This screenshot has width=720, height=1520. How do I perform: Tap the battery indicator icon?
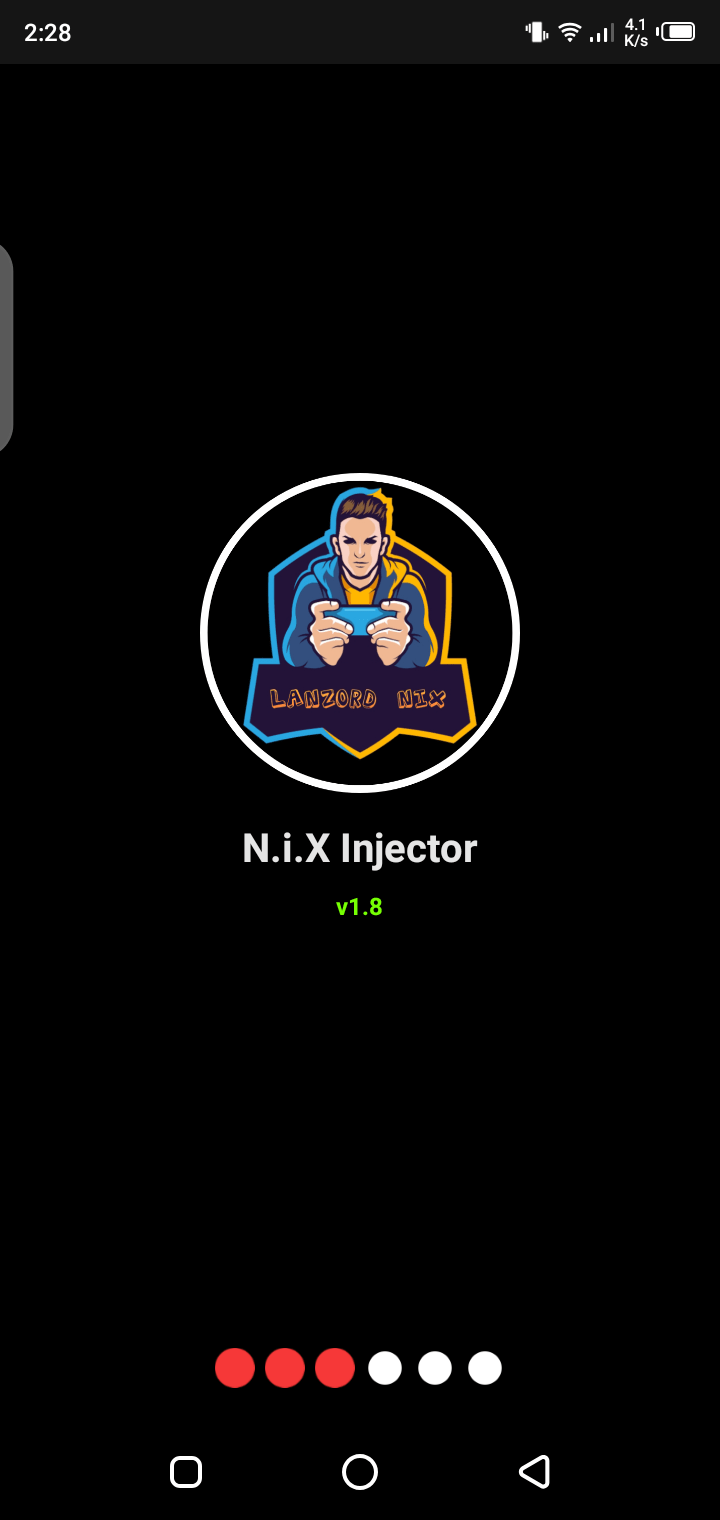coord(676,31)
